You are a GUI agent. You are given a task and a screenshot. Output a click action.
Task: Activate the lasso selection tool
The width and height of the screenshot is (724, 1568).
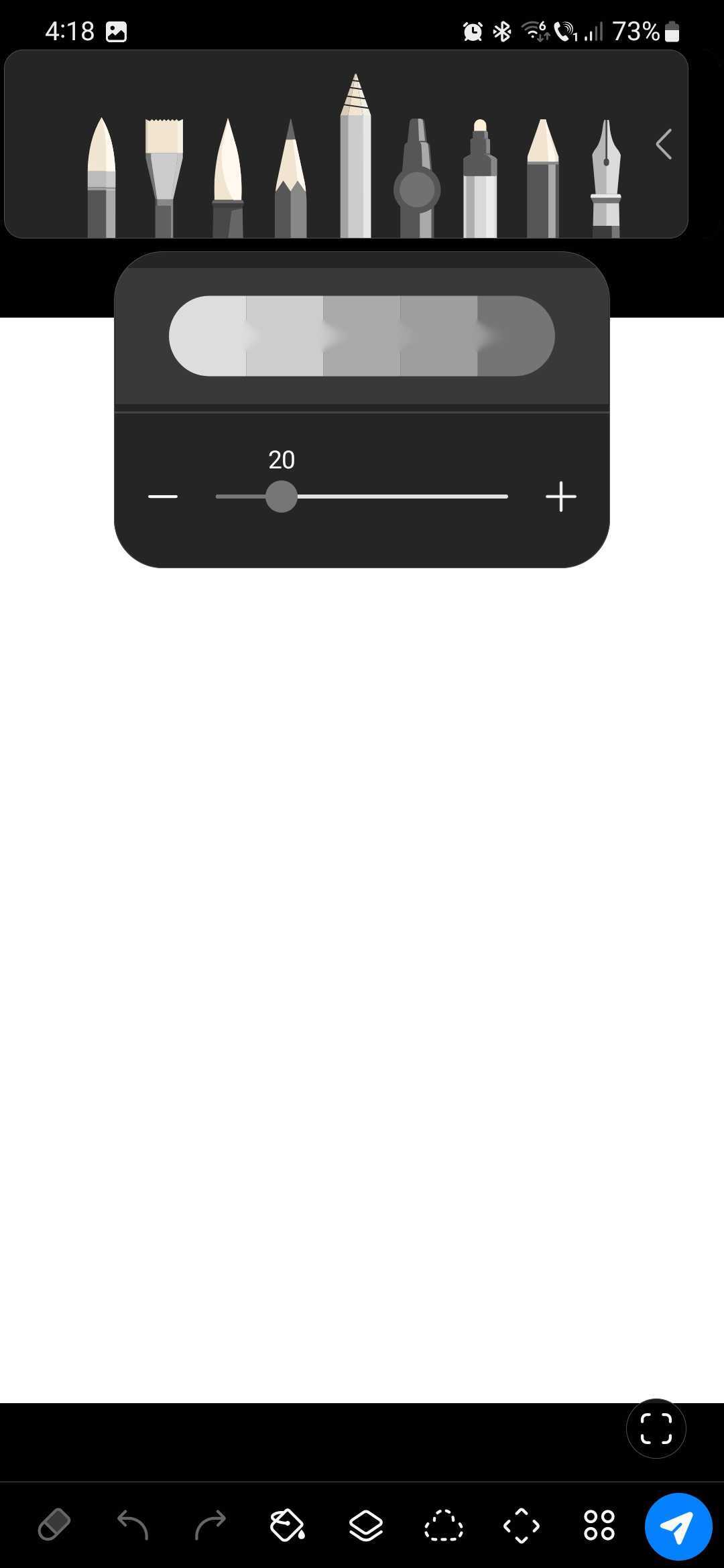pos(444,1526)
